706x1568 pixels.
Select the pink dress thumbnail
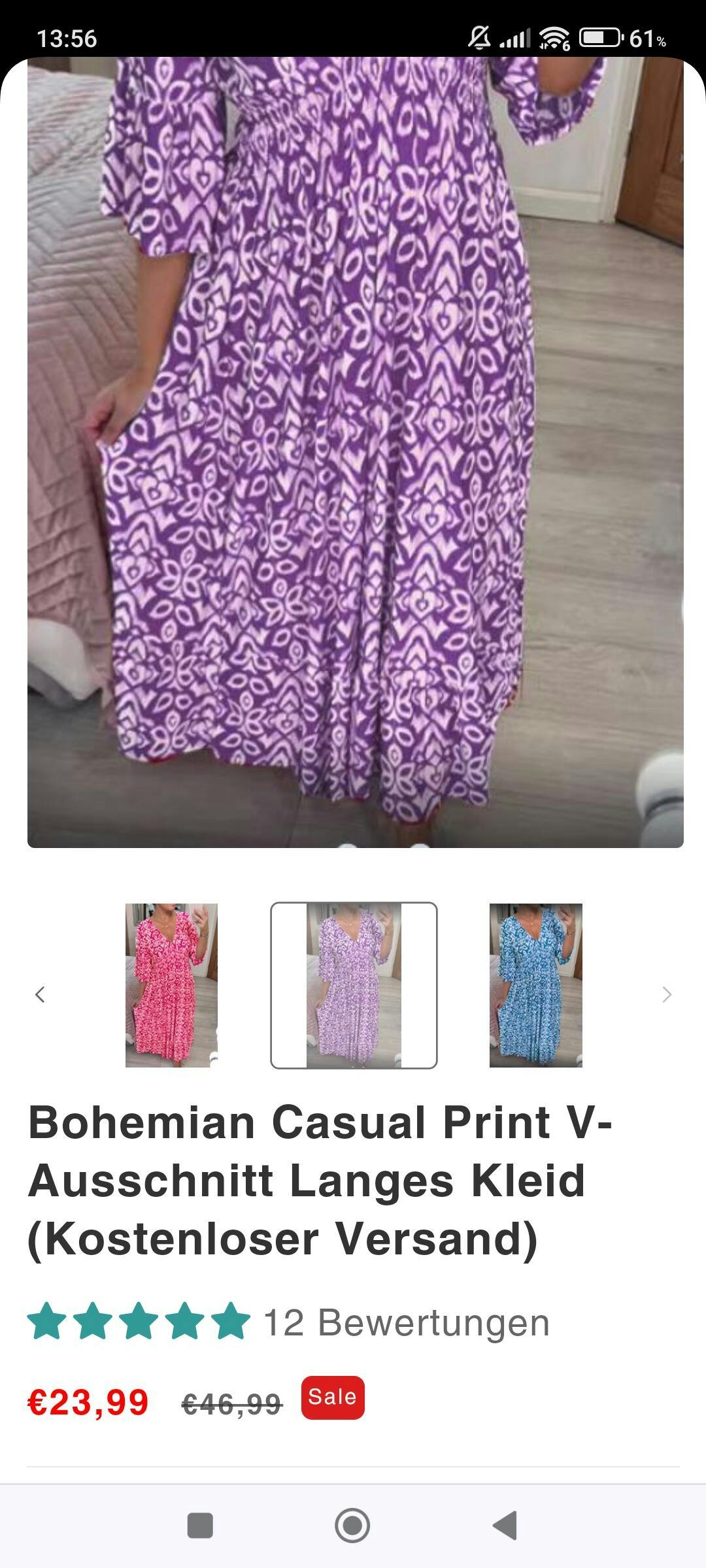pyautogui.click(x=171, y=985)
